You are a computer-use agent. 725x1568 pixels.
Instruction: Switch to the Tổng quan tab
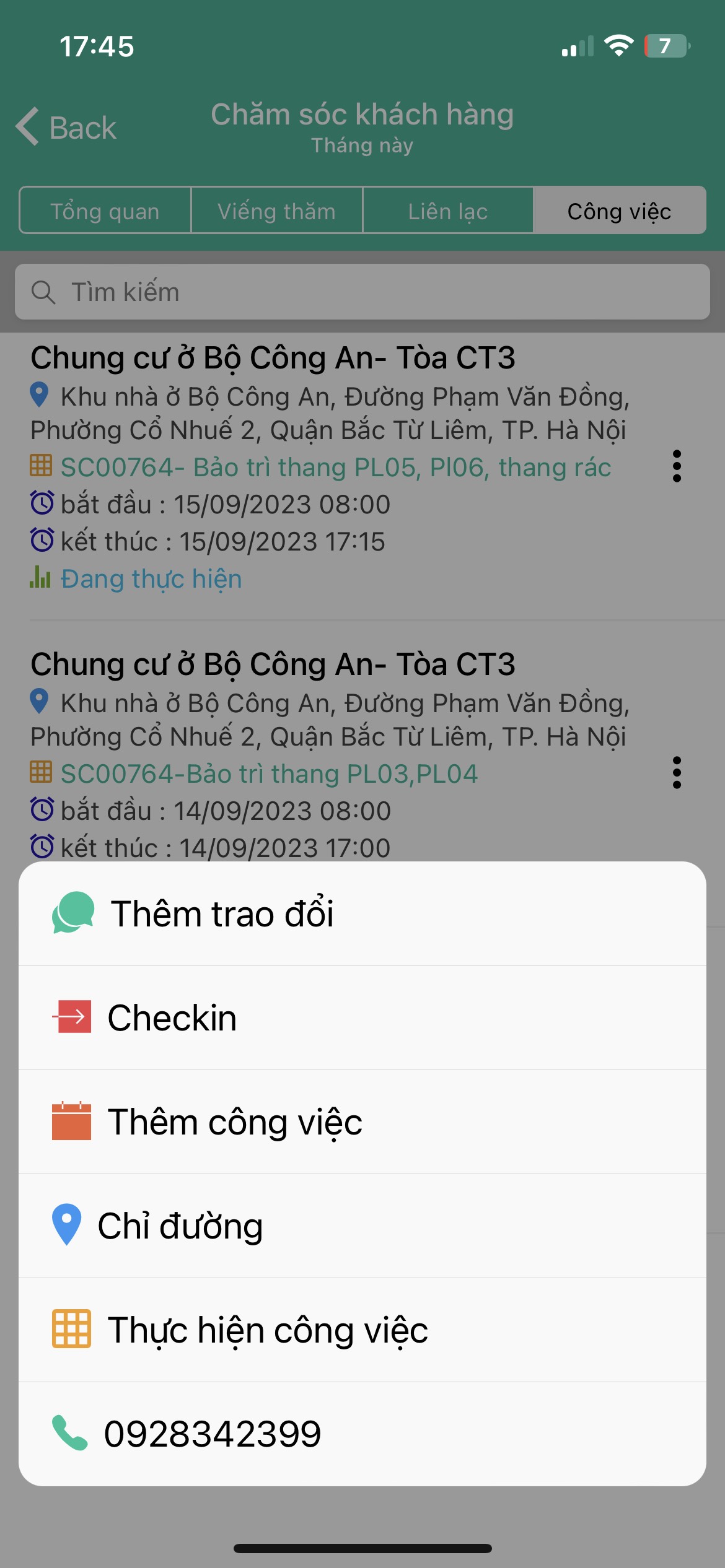tap(105, 211)
